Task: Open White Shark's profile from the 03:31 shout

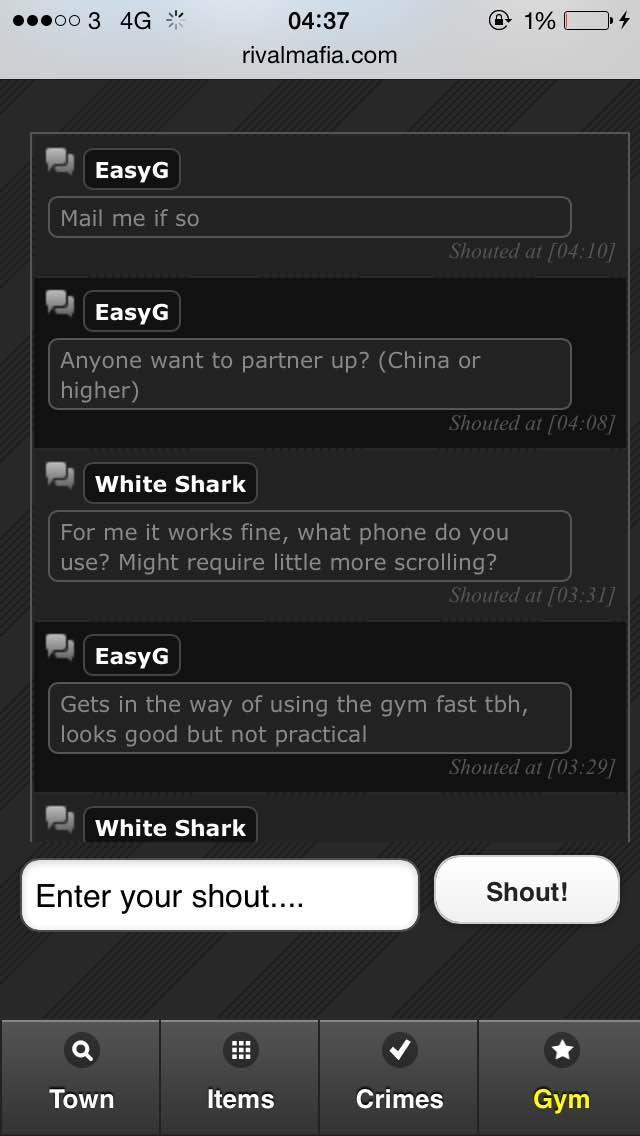Action: point(170,484)
